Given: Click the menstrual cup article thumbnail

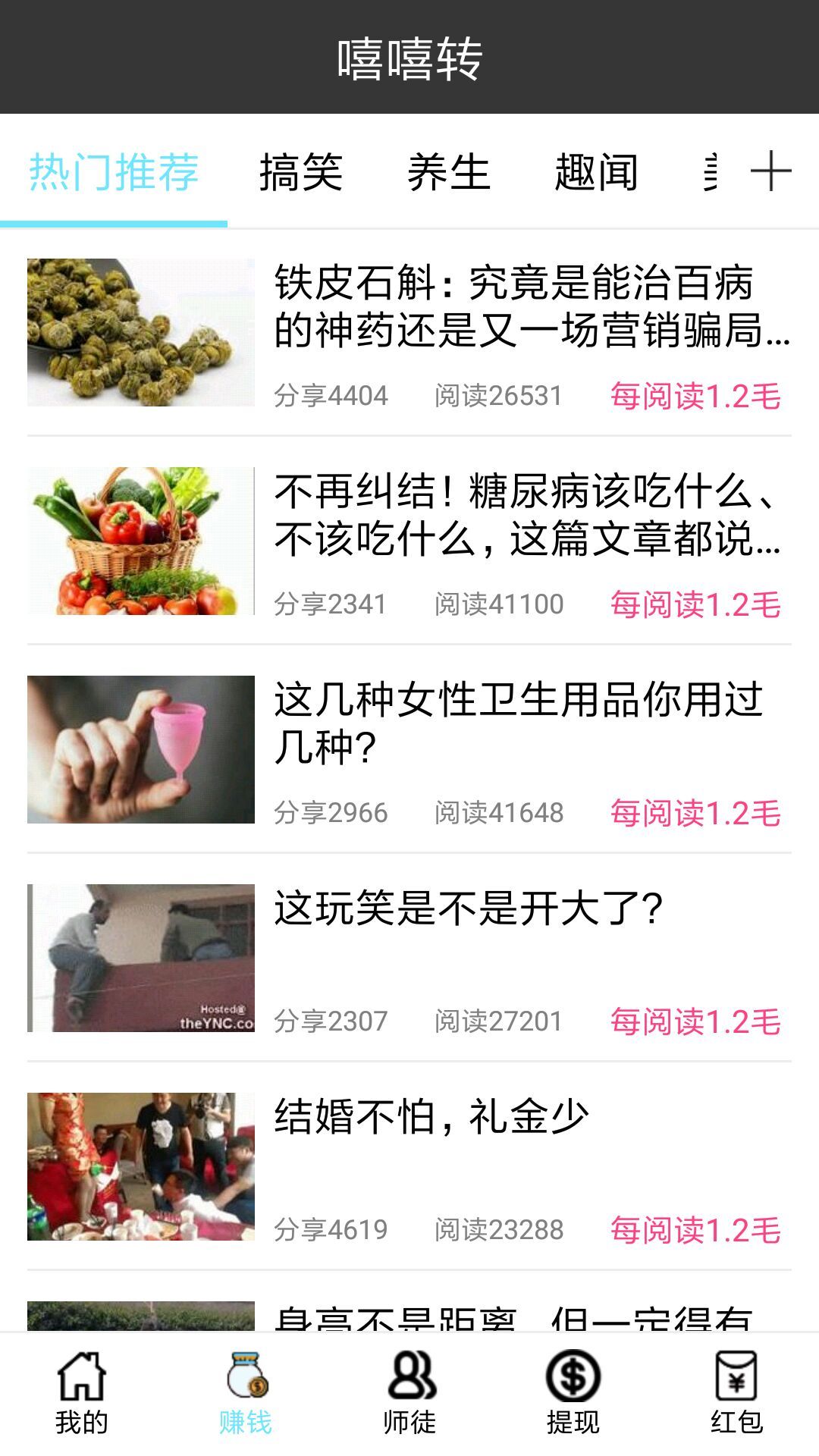Looking at the screenshot, I should tap(140, 747).
